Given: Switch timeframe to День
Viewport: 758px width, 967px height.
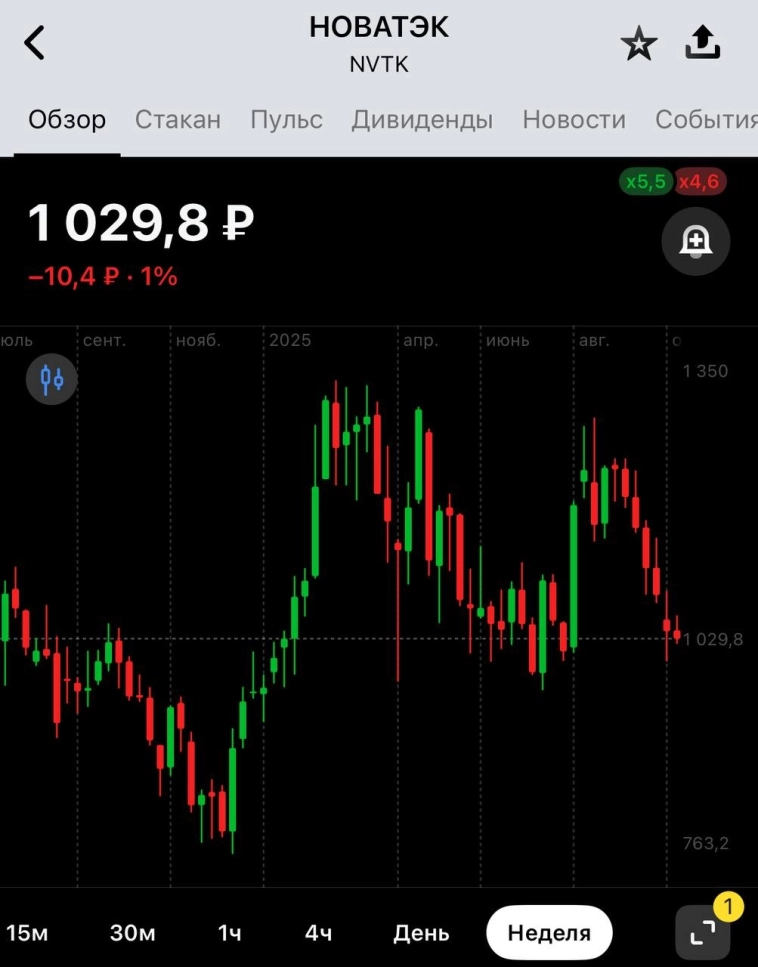Looking at the screenshot, I should pyautogui.click(x=421, y=932).
